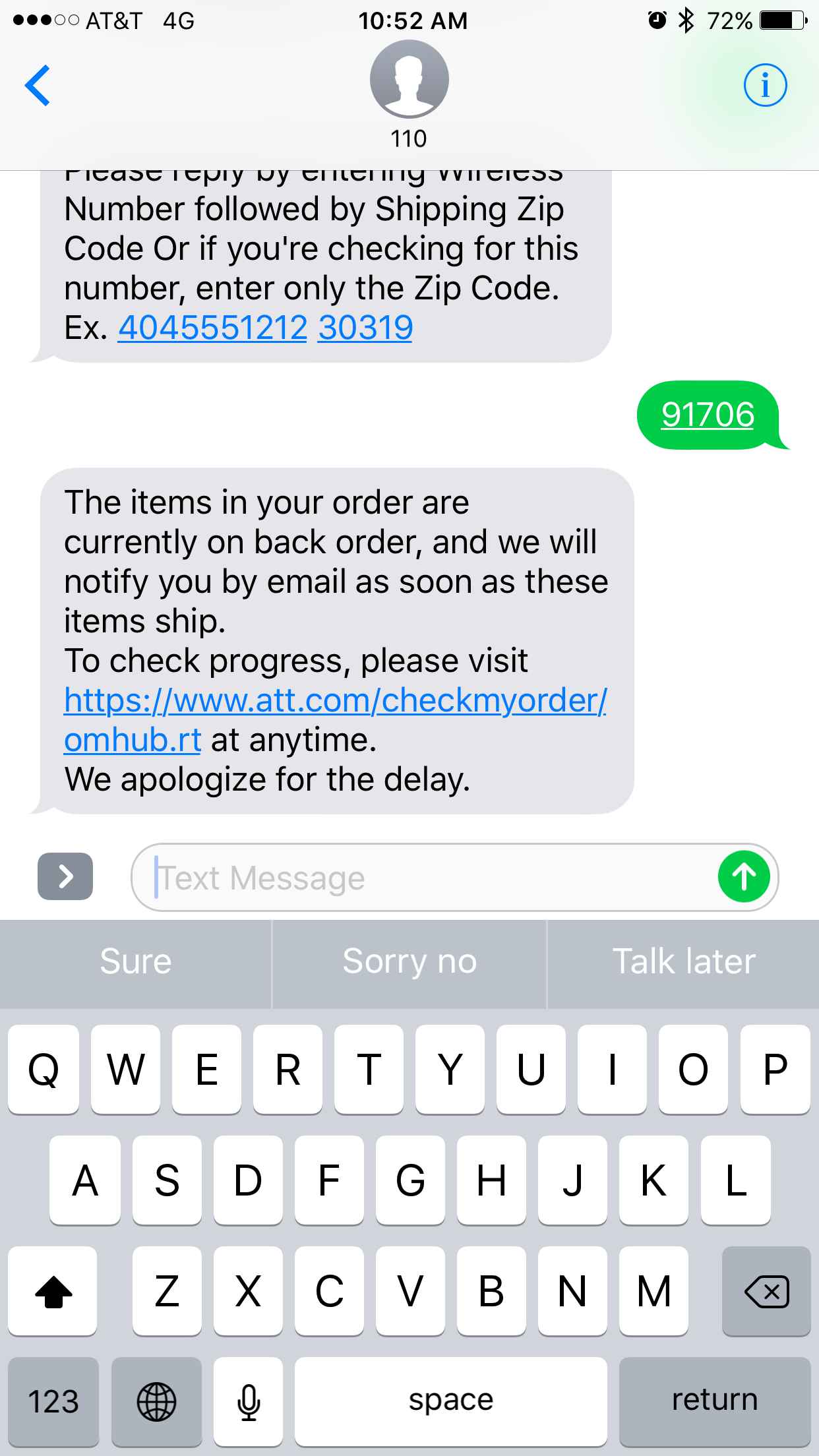Viewport: 819px width, 1456px height.
Task: Choose the "Sure" quick reply suggestion
Action: [x=136, y=962]
